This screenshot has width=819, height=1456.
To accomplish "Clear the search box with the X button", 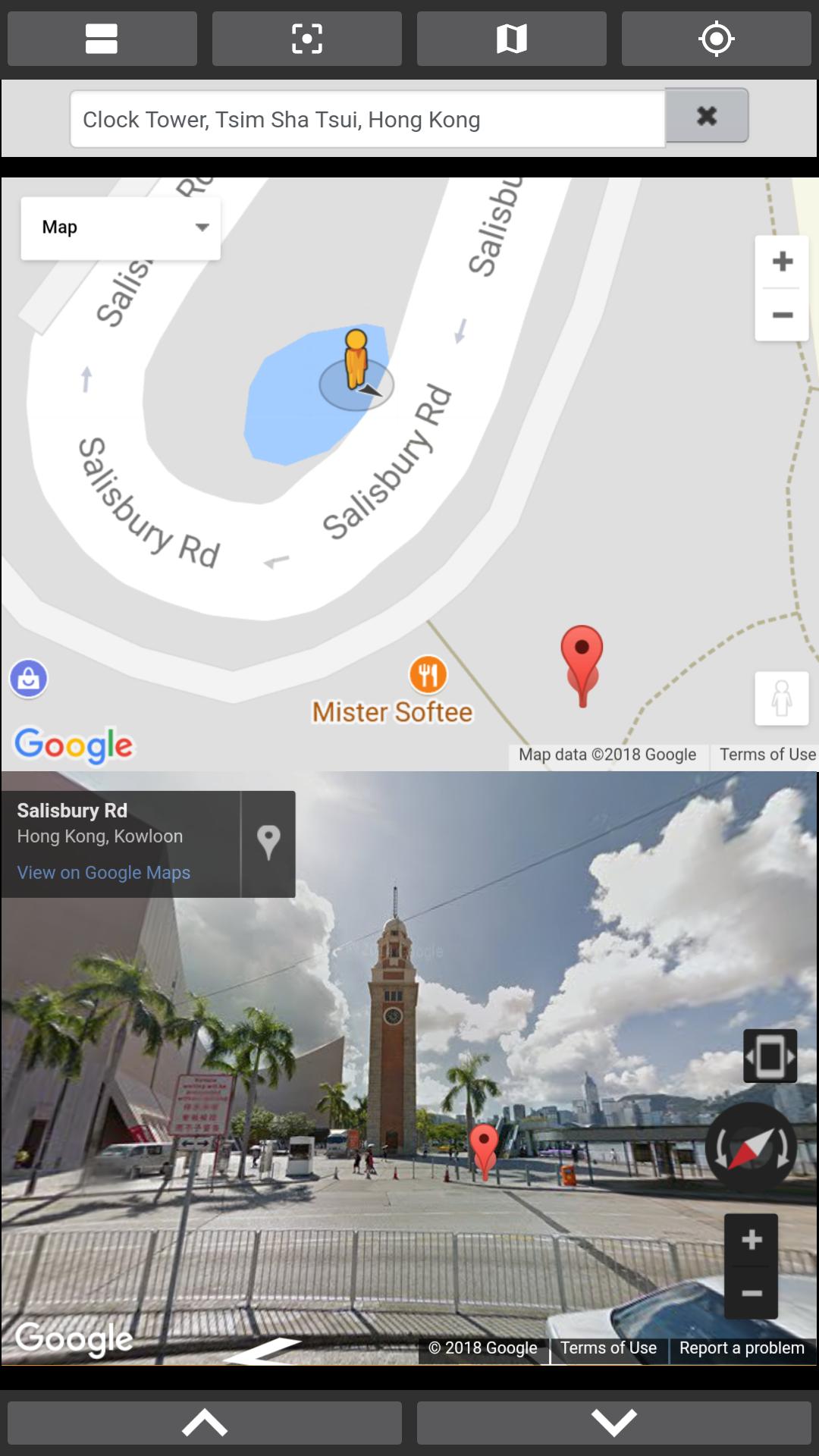I will [x=706, y=115].
